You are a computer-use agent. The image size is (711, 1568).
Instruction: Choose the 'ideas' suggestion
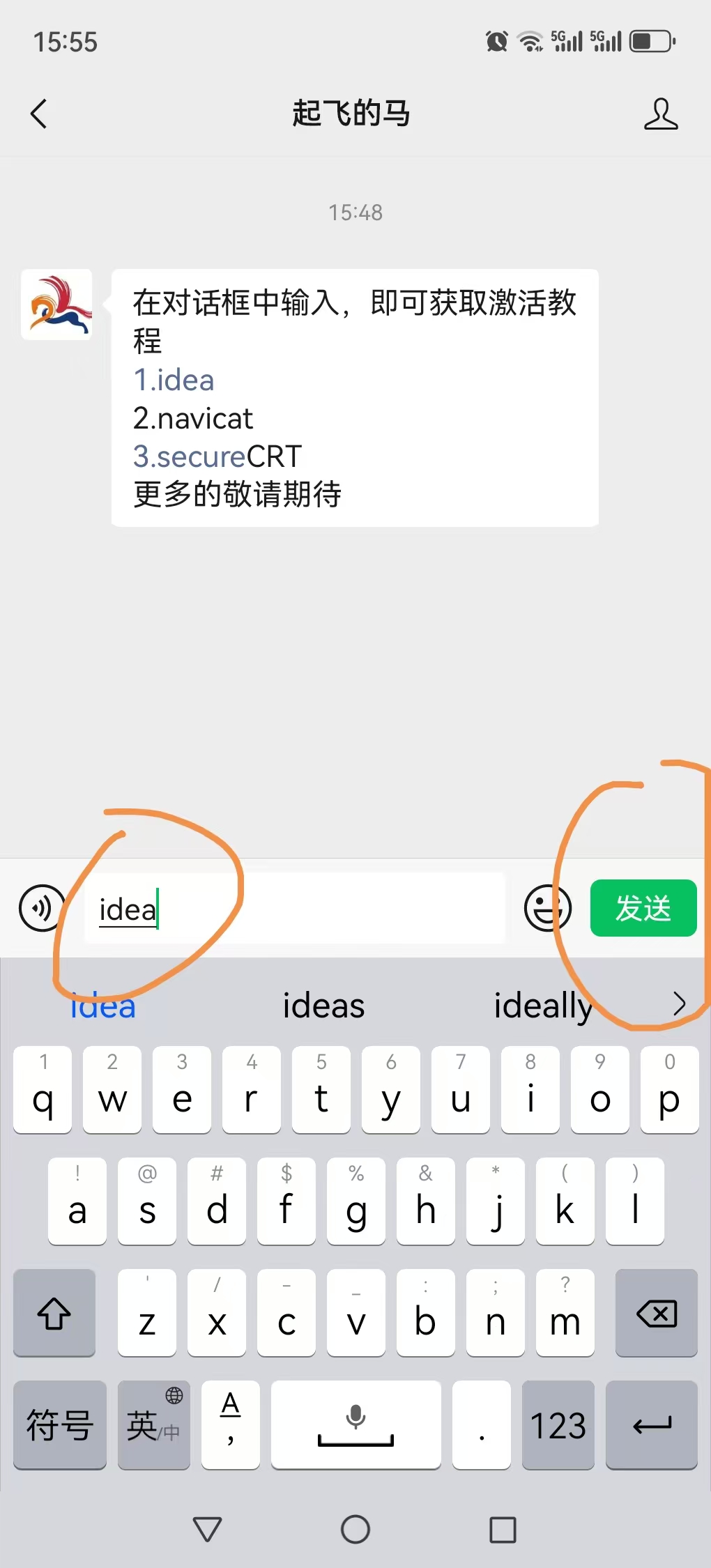click(x=323, y=1006)
